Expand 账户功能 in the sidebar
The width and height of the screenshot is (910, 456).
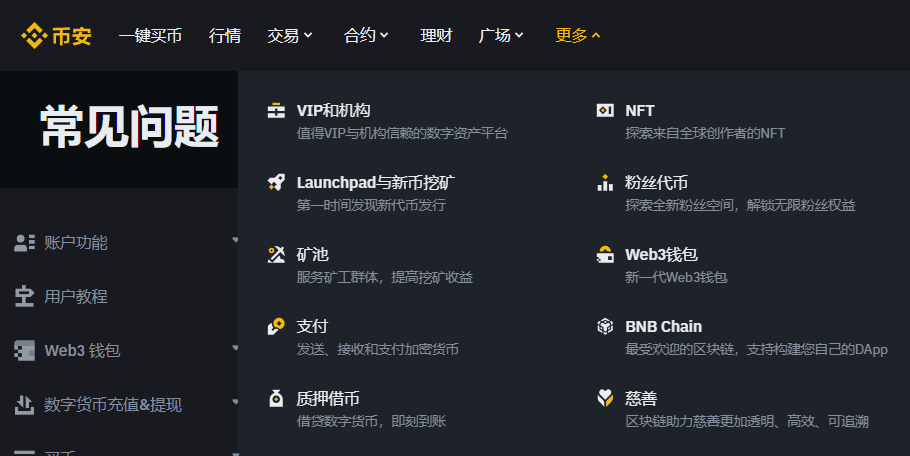tap(76, 243)
